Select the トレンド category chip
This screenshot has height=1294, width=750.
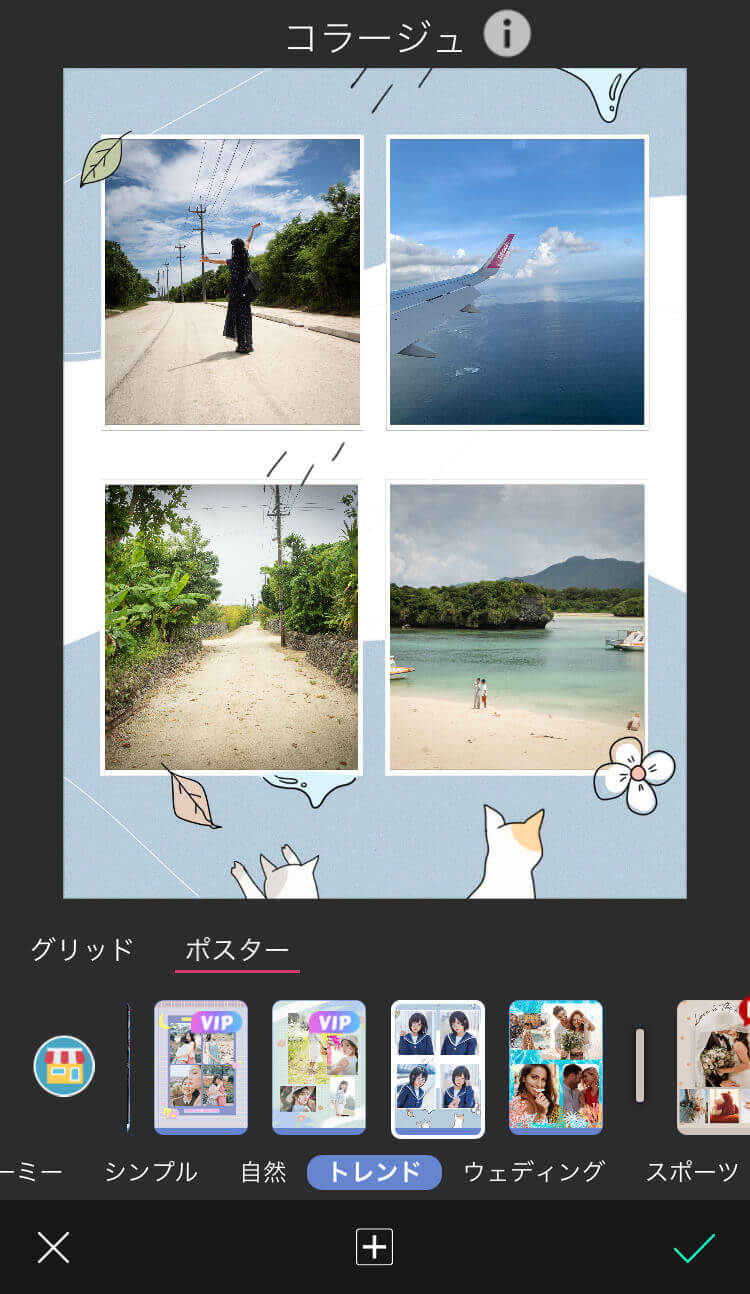pyautogui.click(x=374, y=1172)
